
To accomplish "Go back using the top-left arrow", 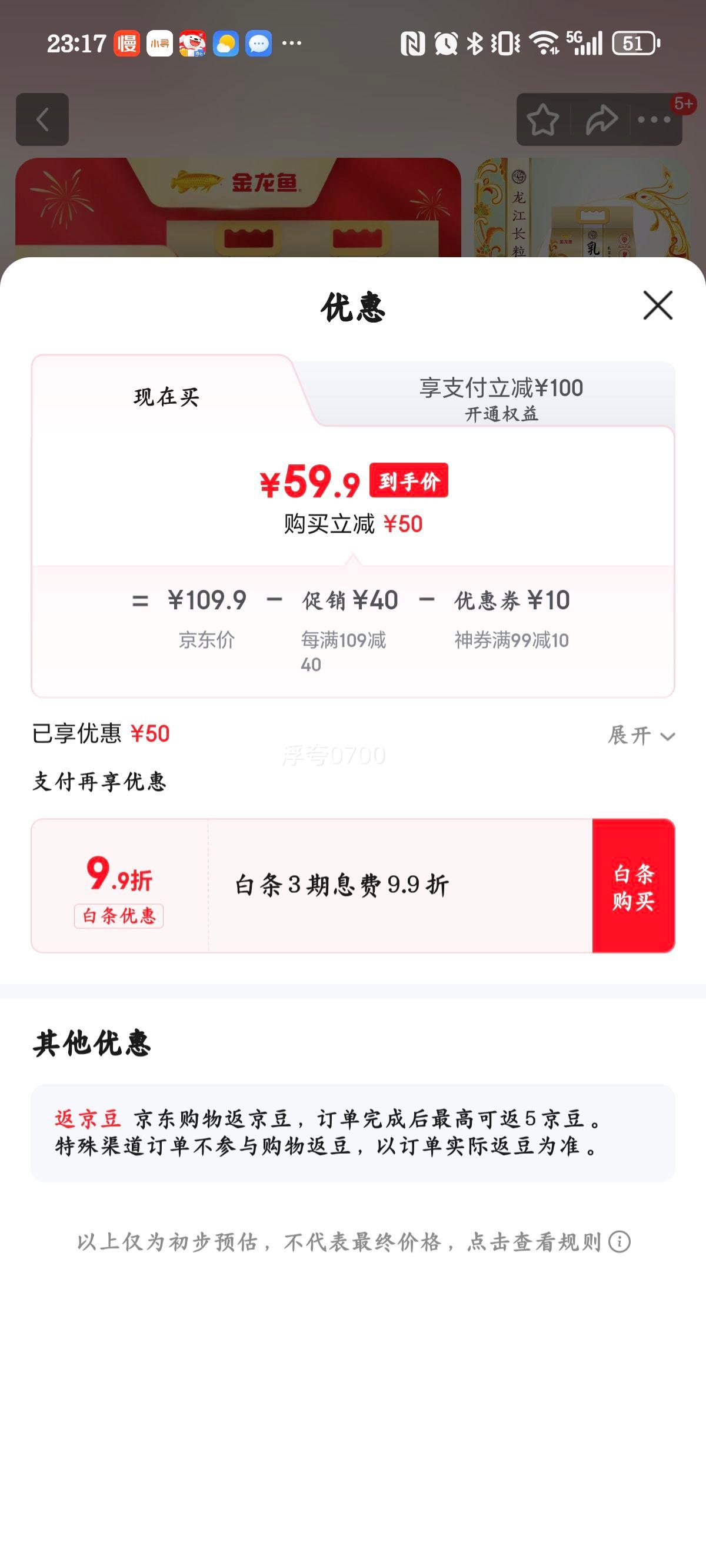I will click(x=42, y=119).
